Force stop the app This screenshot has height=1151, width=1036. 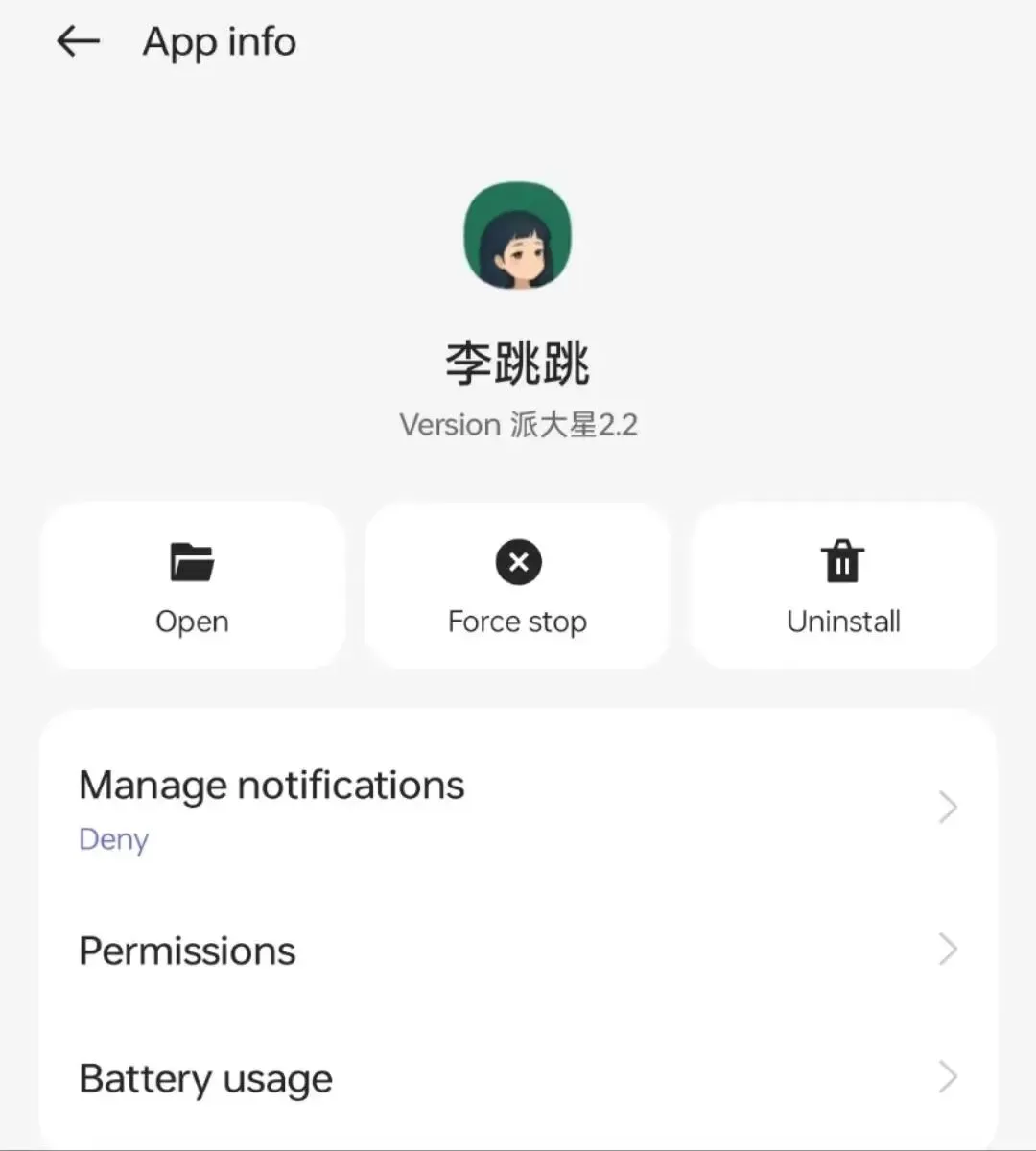coord(518,585)
